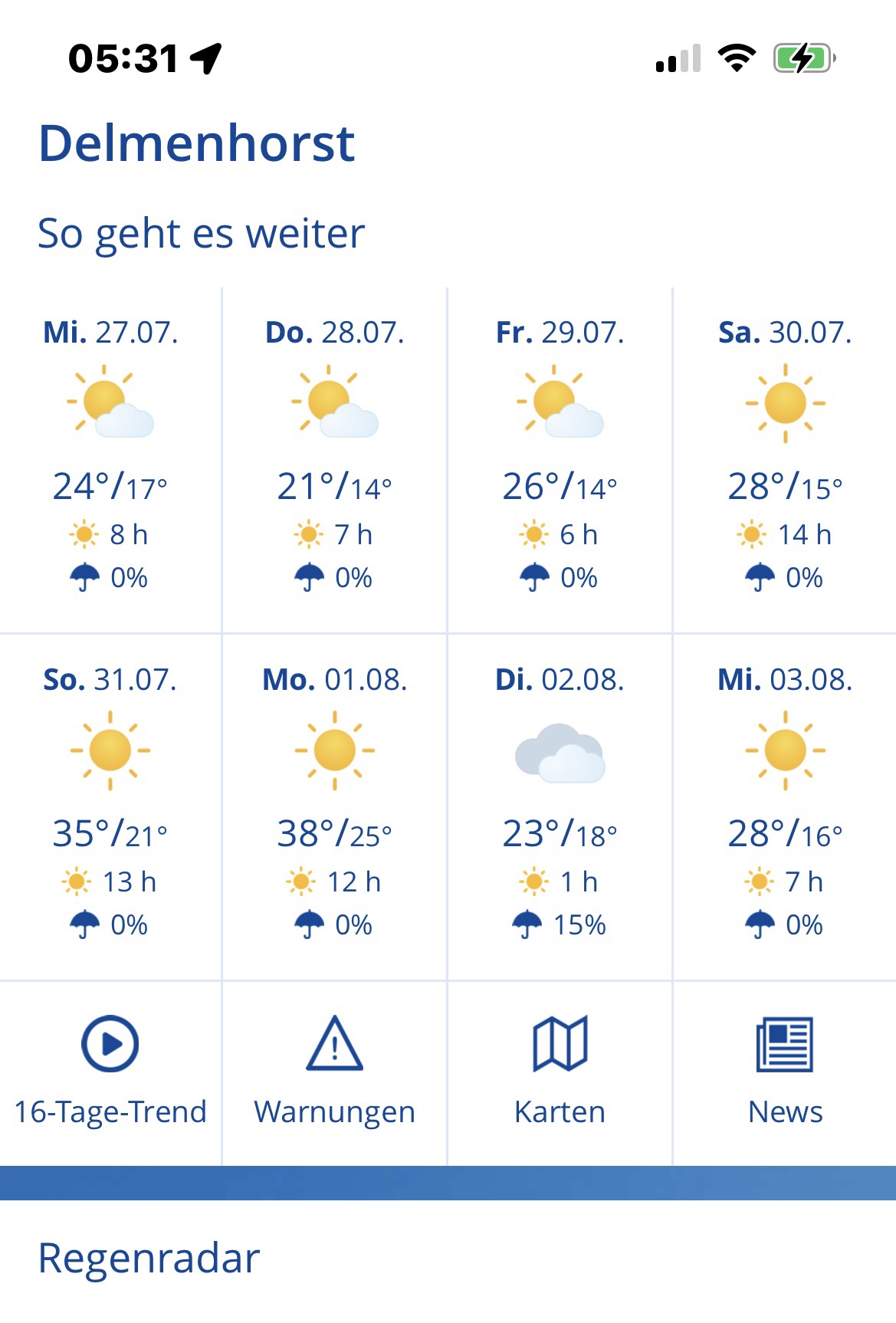Open forecast for Mo. 01.08.
This screenshot has width=896, height=1323.
coord(334,806)
